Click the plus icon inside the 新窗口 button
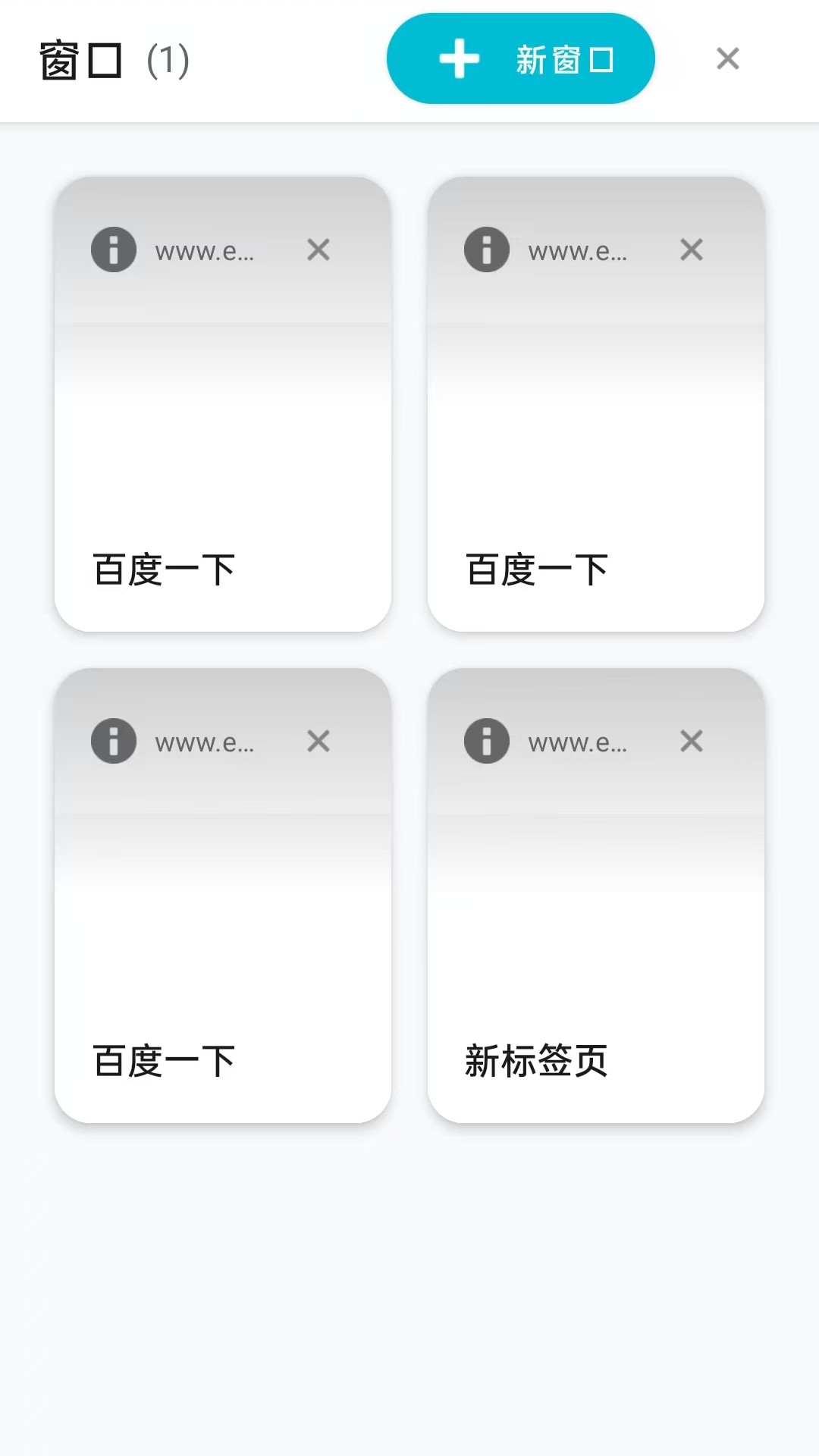Viewport: 819px width, 1456px height. pos(458,58)
